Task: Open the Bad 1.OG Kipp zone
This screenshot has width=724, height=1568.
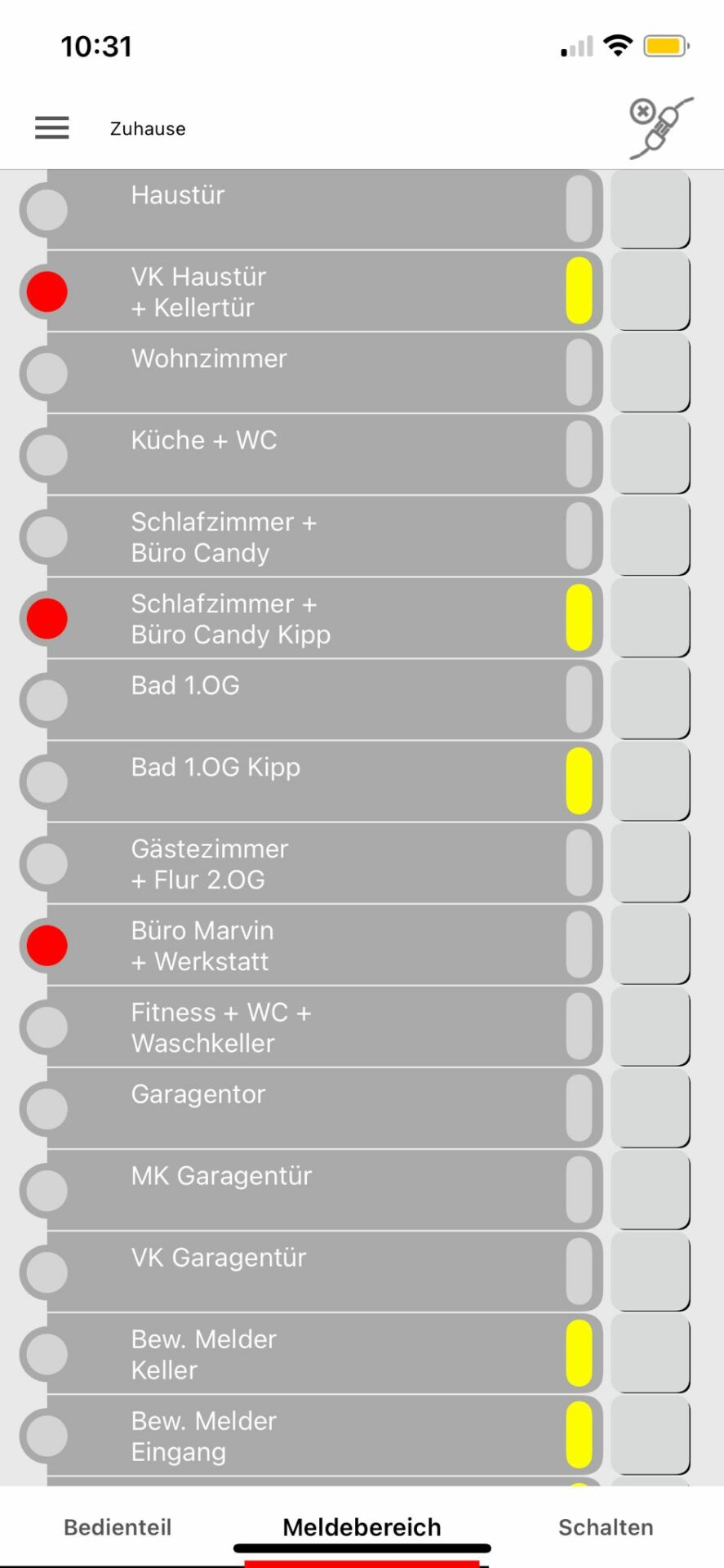Action: (x=310, y=782)
